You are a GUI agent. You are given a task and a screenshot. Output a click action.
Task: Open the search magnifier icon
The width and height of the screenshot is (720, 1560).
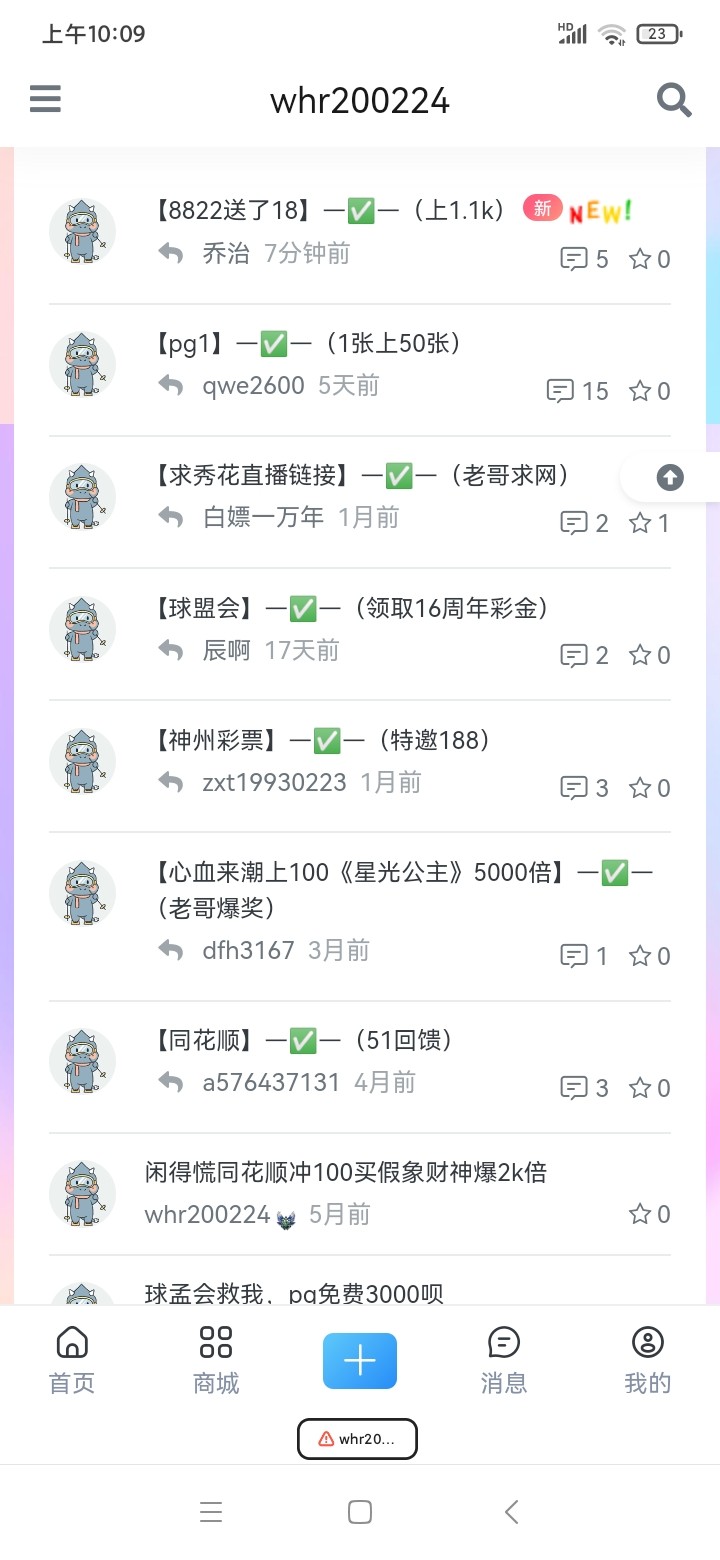click(x=673, y=100)
